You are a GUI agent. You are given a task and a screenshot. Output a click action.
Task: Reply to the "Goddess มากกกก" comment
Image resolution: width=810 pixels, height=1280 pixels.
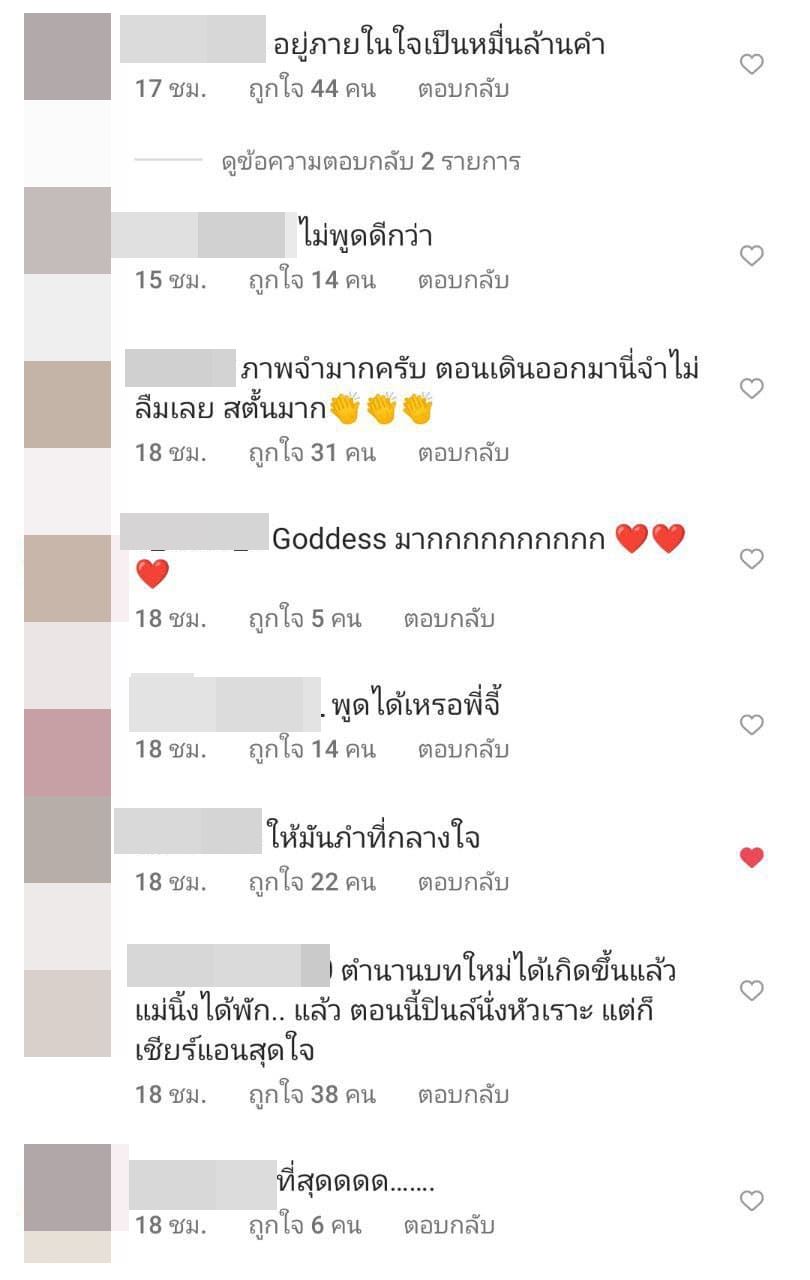click(449, 619)
